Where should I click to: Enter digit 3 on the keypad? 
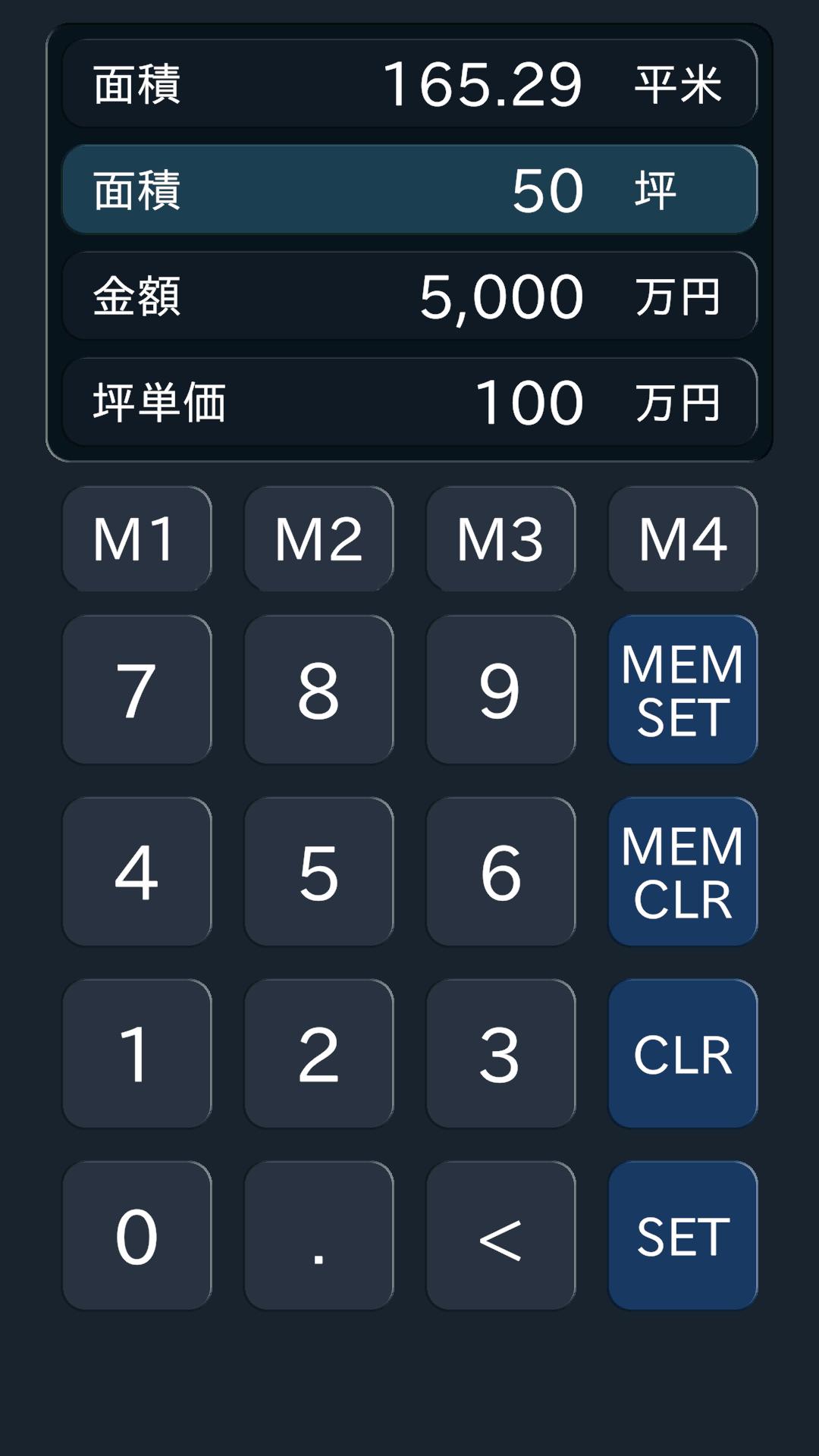point(500,1054)
